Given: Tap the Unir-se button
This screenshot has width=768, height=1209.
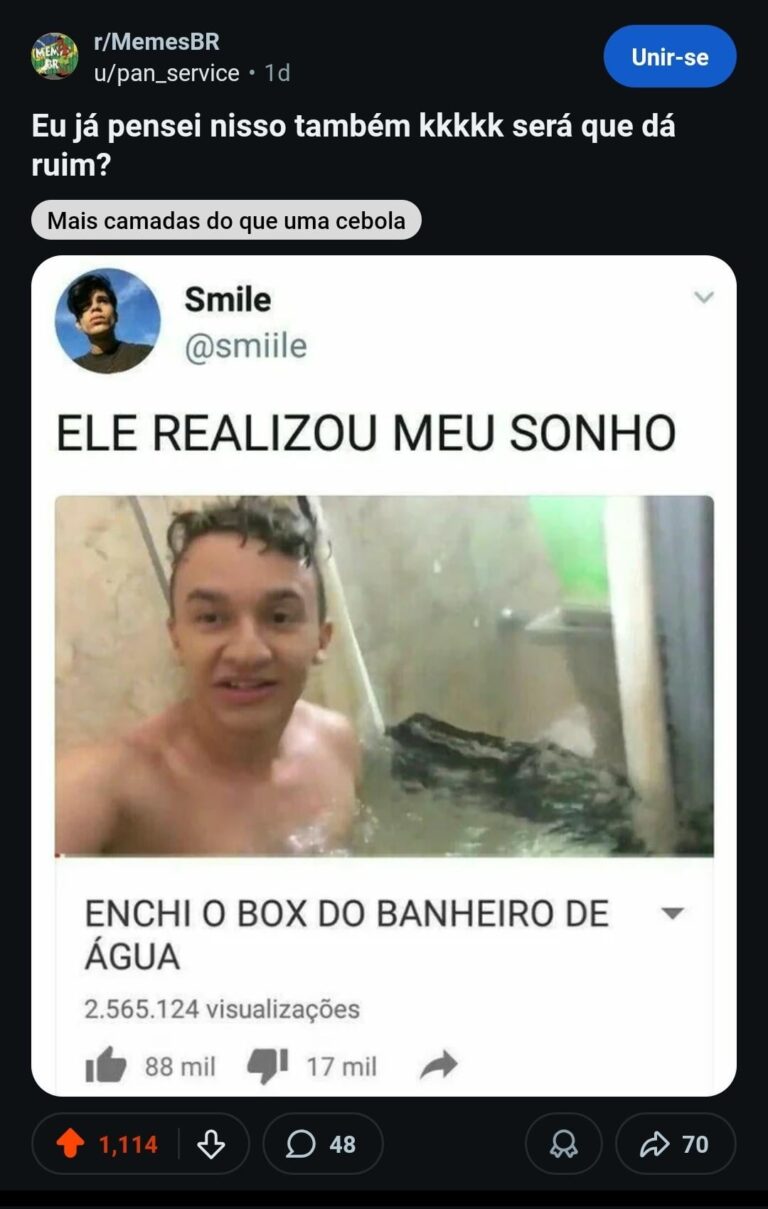Looking at the screenshot, I should (x=669, y=57).
